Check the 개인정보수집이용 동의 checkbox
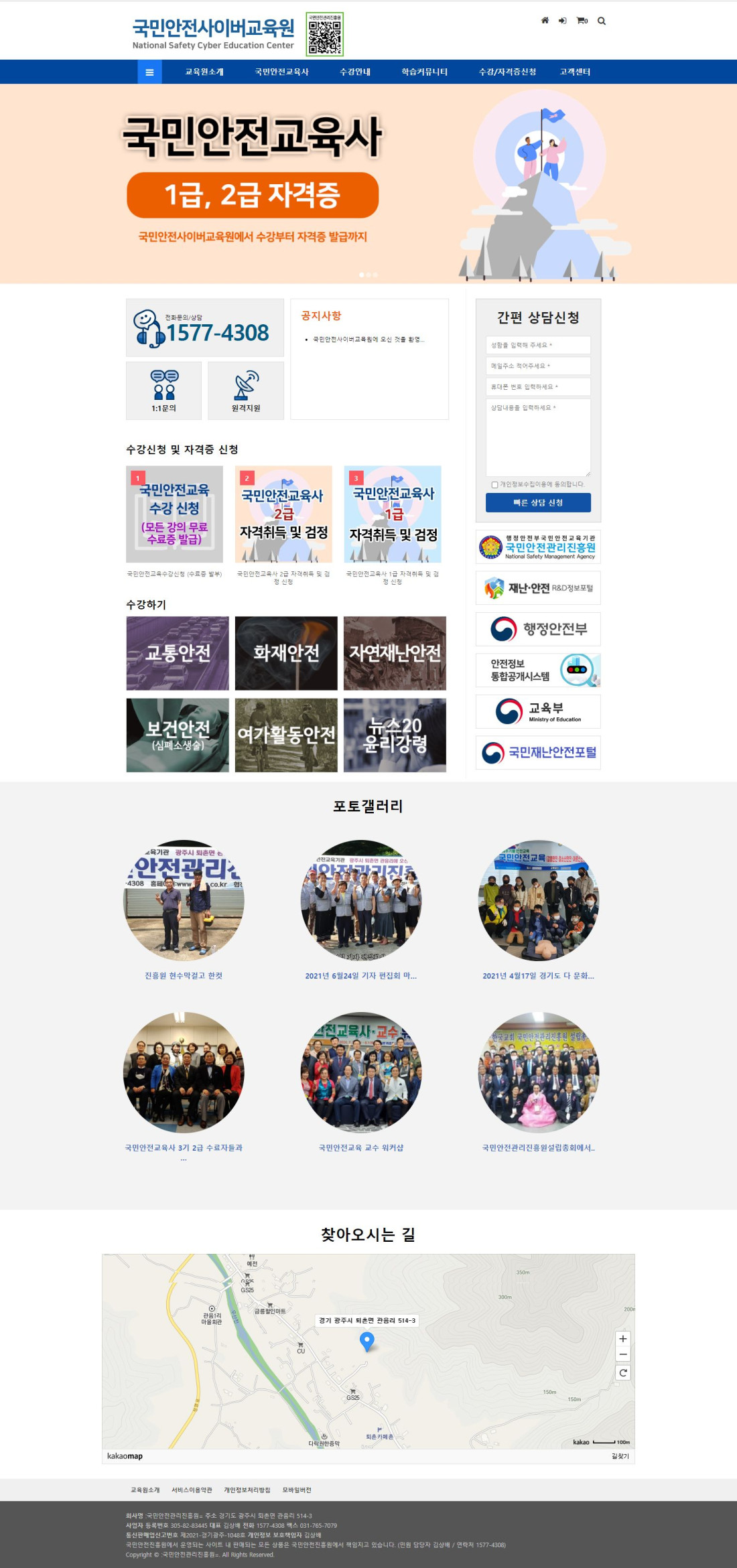This screenshot has height=1568, width=737. tap(494, 484)
